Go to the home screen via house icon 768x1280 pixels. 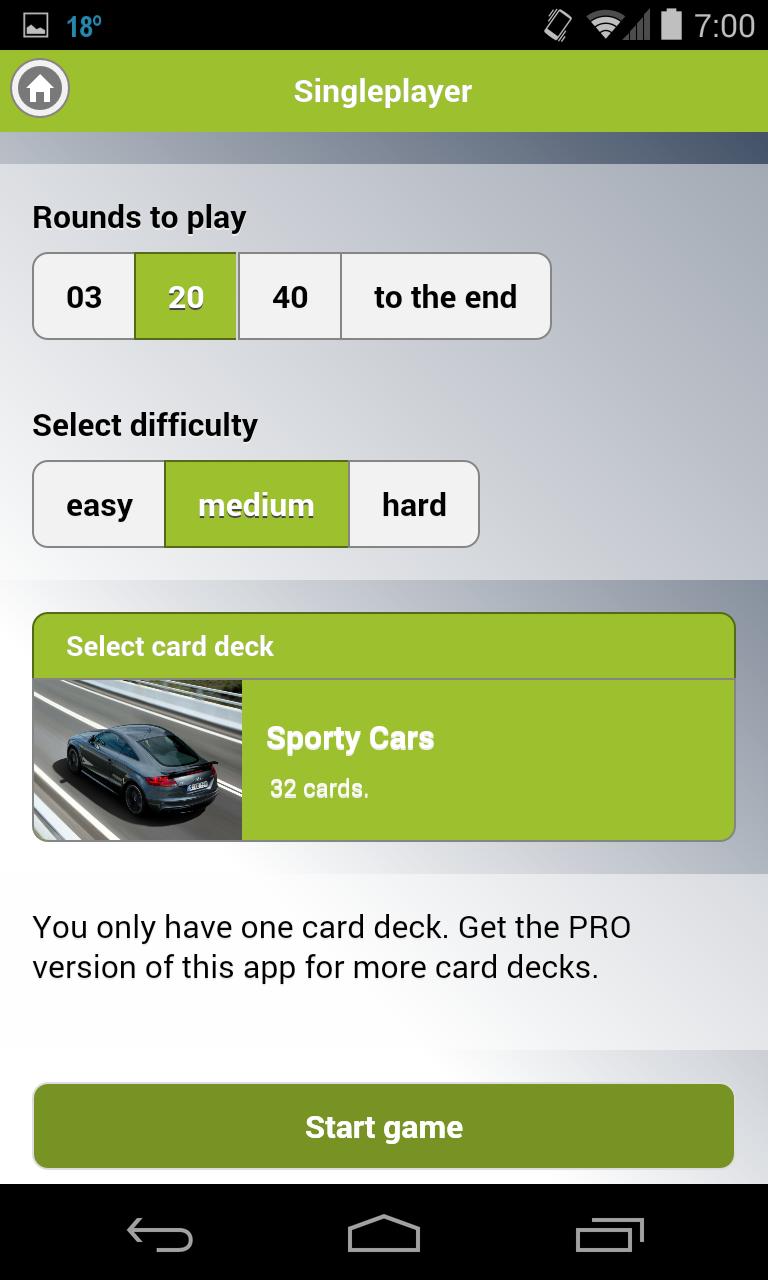click(40, 90)
